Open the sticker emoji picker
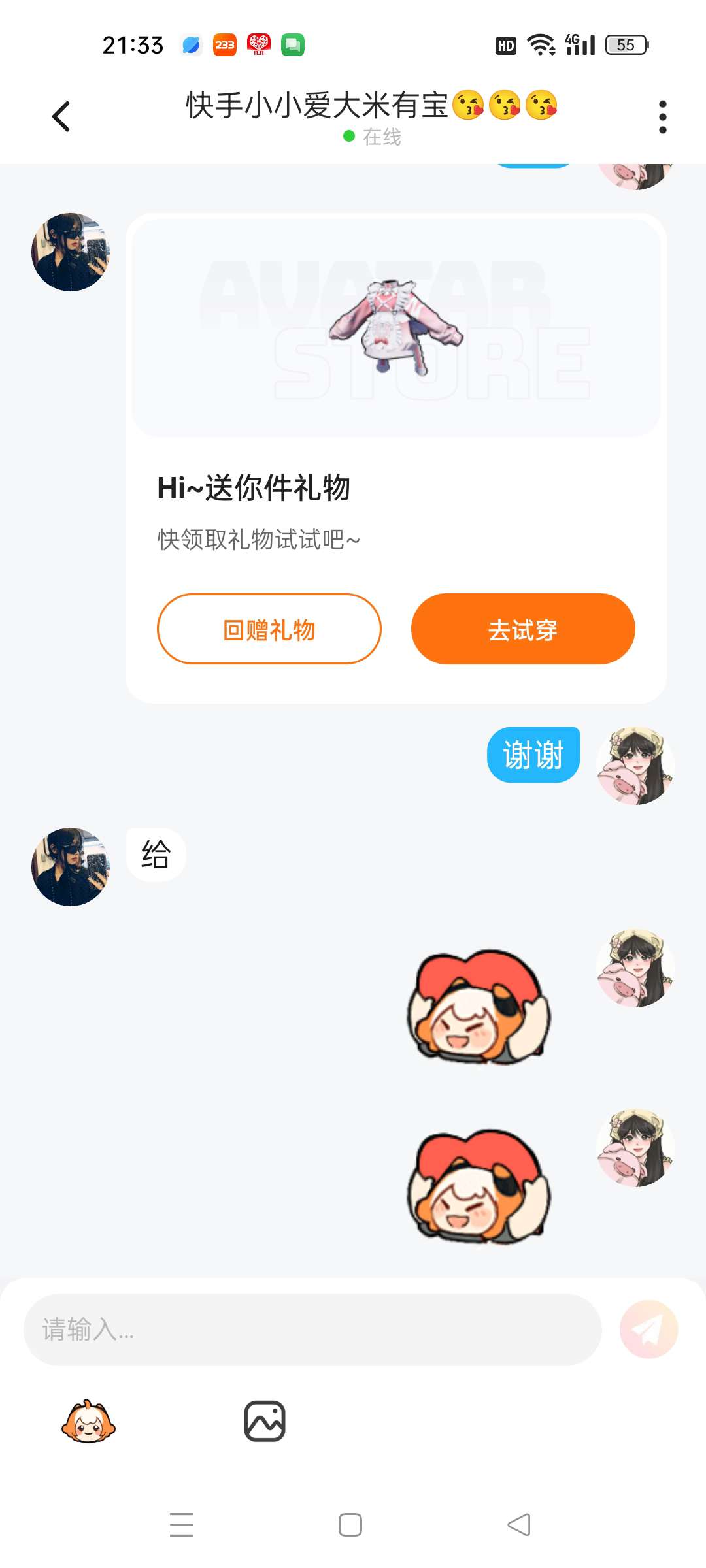Viewport: 706px width, 1568px height. click(88, 1422)
